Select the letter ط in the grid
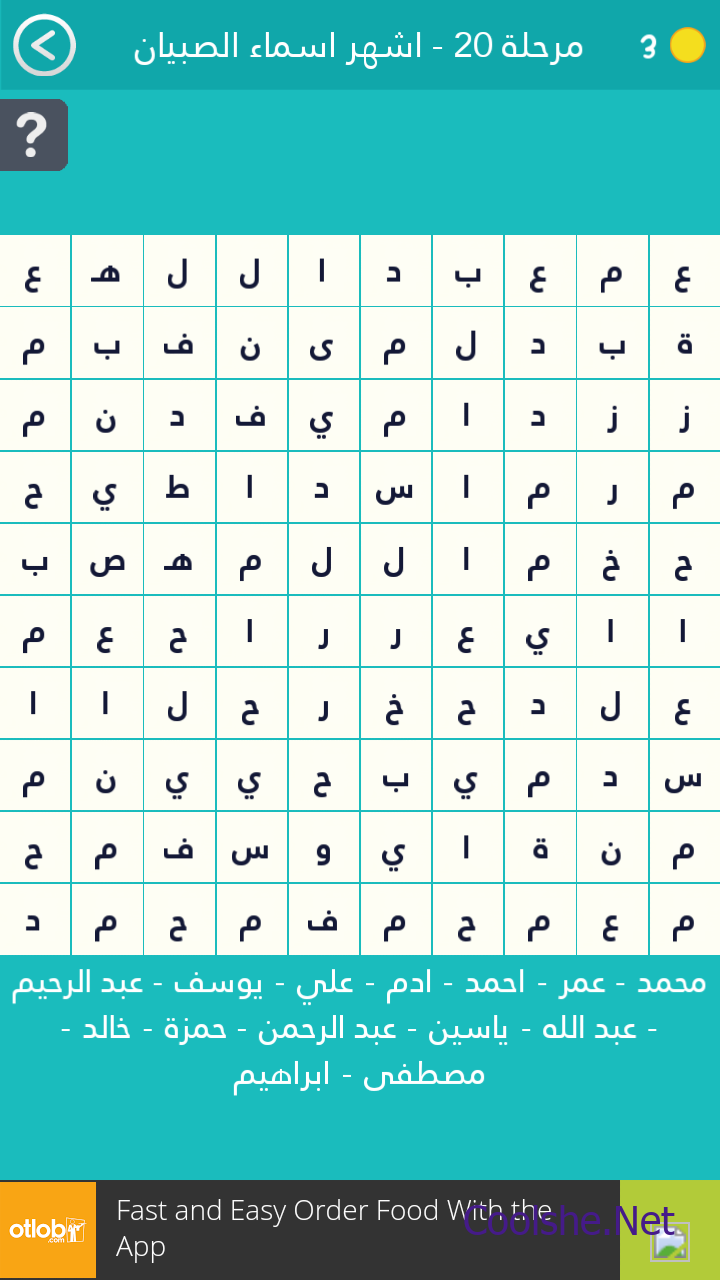The width and height of the screenshot is (720, 1280). tap(178, 489)
